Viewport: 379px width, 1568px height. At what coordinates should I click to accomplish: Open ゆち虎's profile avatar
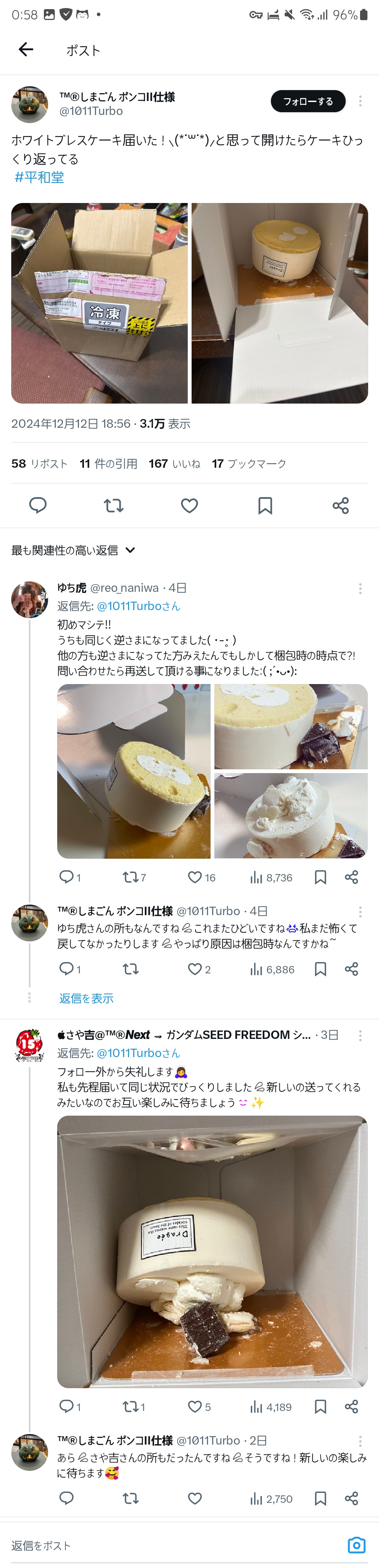(x=29, y=600)
